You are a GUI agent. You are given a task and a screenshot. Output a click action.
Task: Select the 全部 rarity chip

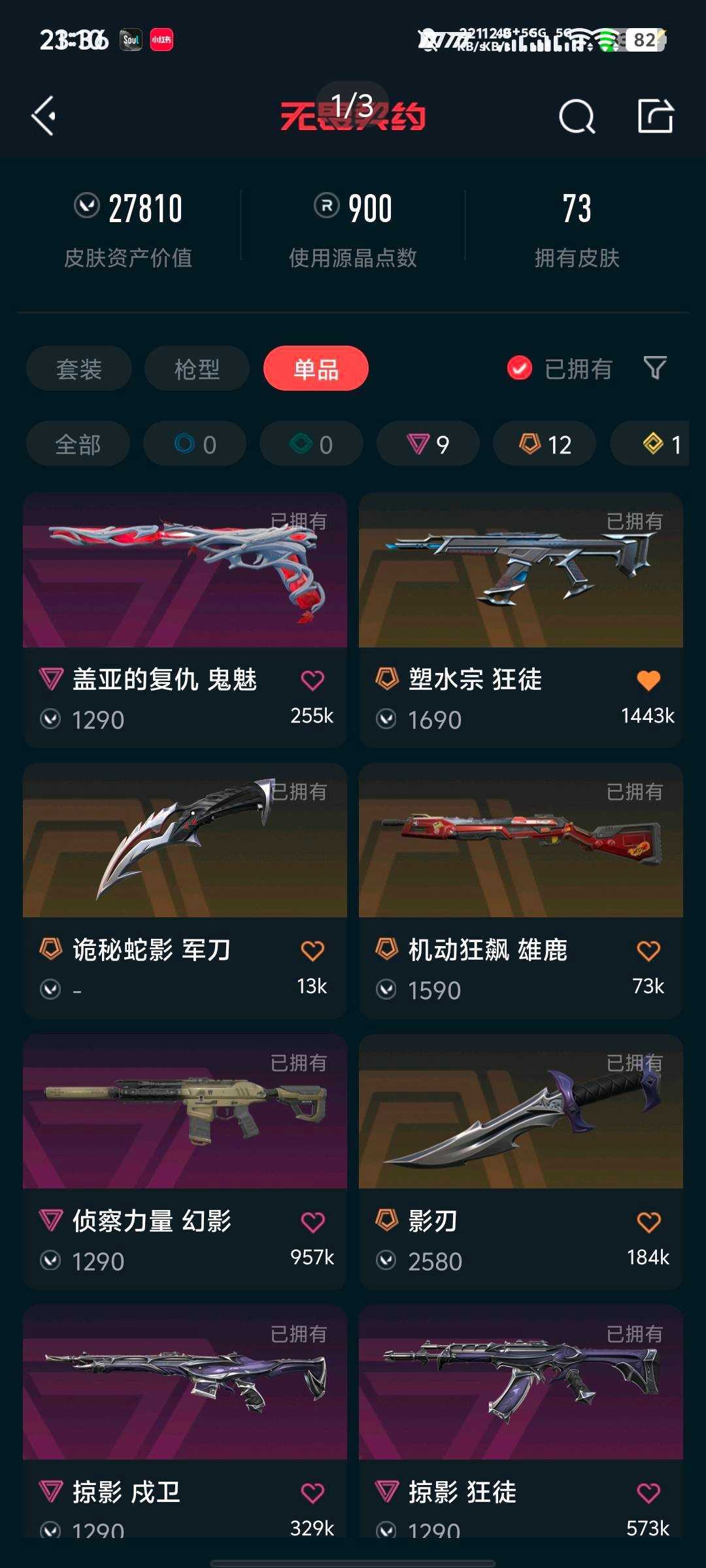click(x=78, y=444)
